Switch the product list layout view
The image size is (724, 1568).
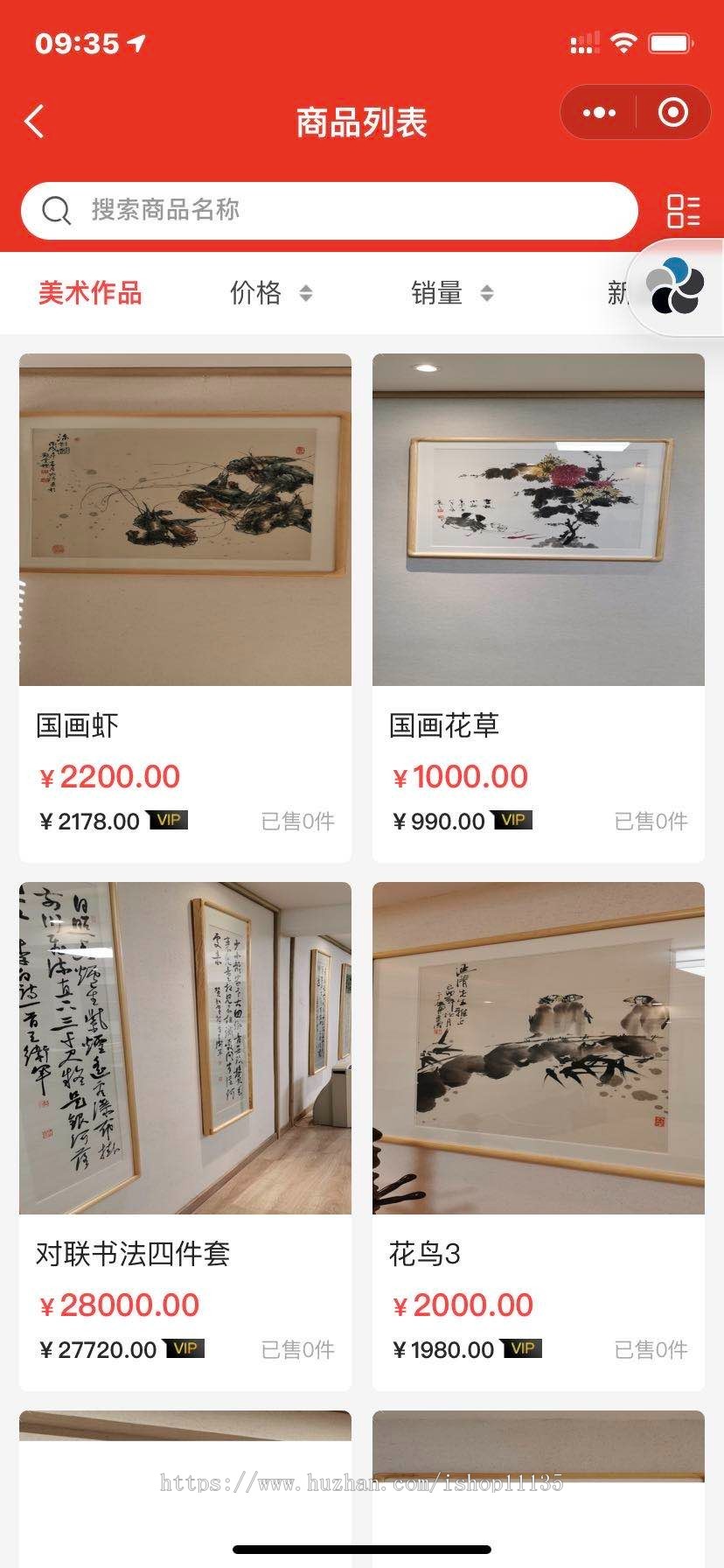683,211
